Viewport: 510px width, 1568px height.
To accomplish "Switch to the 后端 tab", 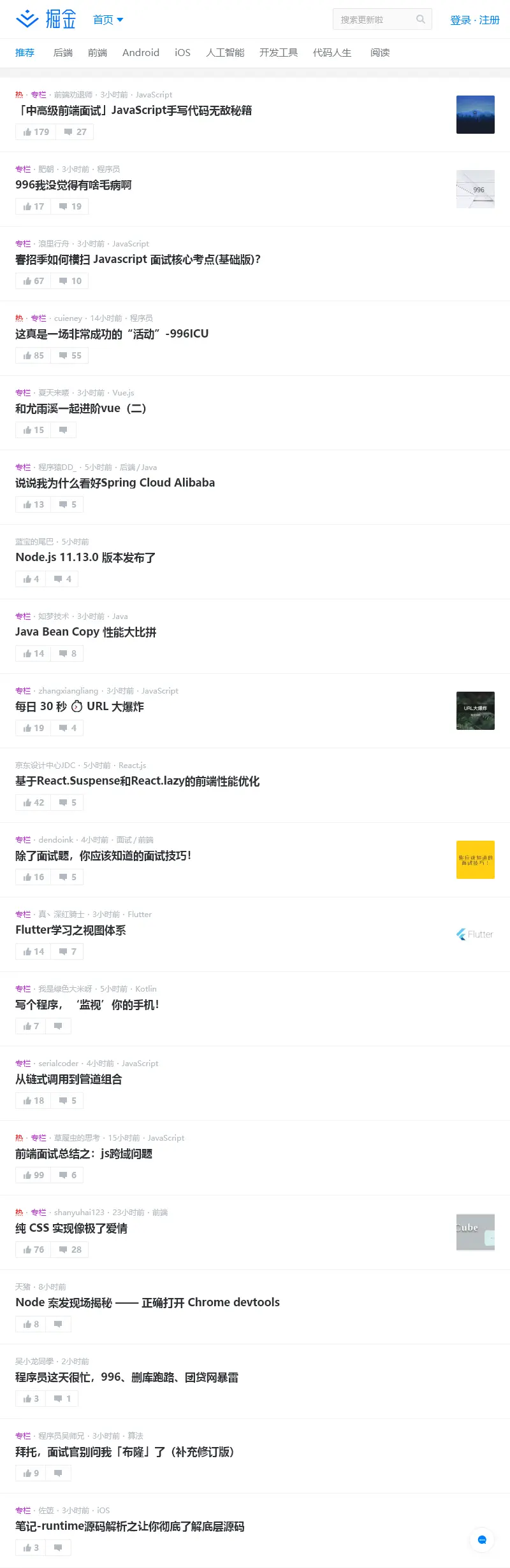I will 62,53.
